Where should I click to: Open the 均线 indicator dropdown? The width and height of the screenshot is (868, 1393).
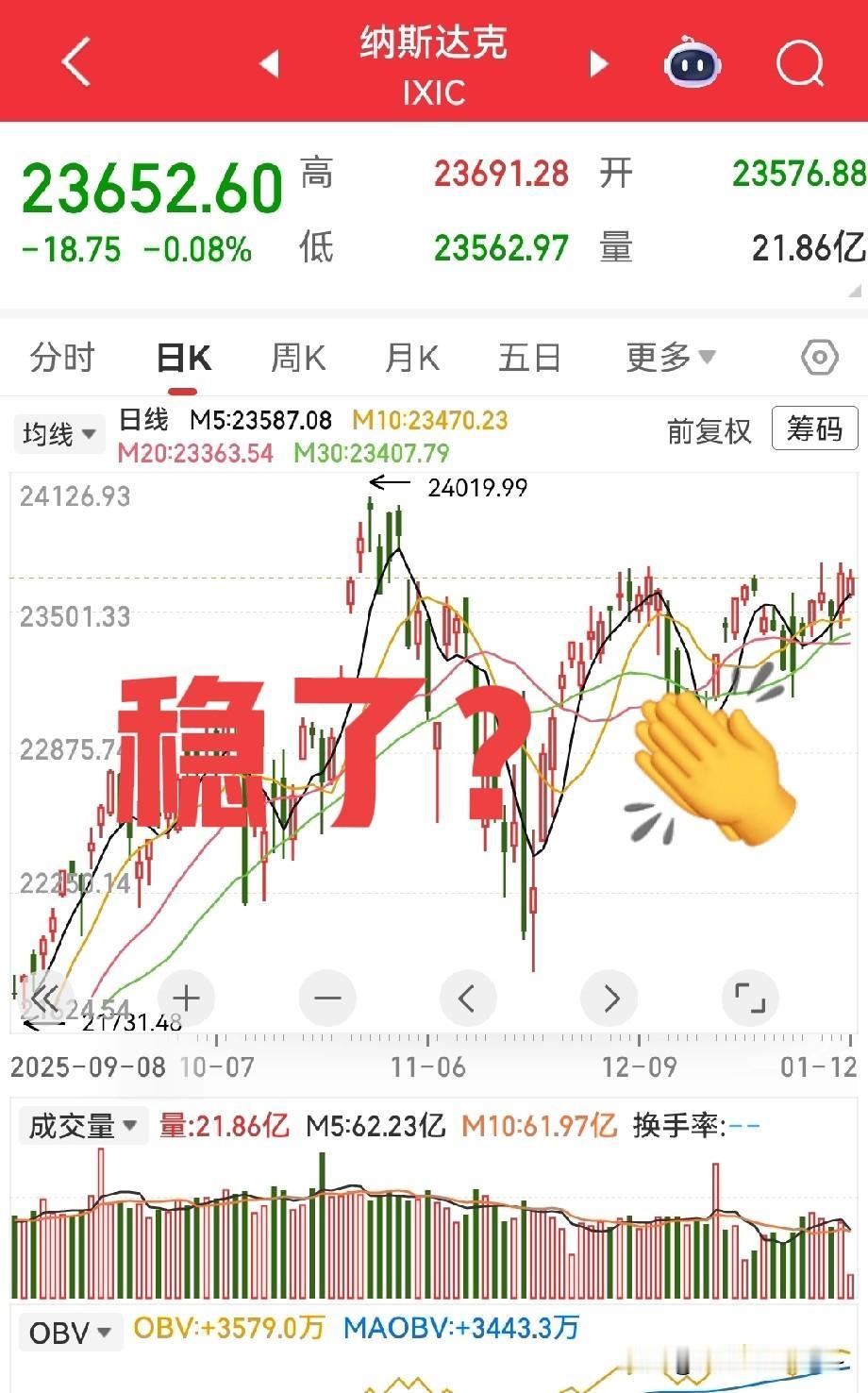[x=58, y=433]
